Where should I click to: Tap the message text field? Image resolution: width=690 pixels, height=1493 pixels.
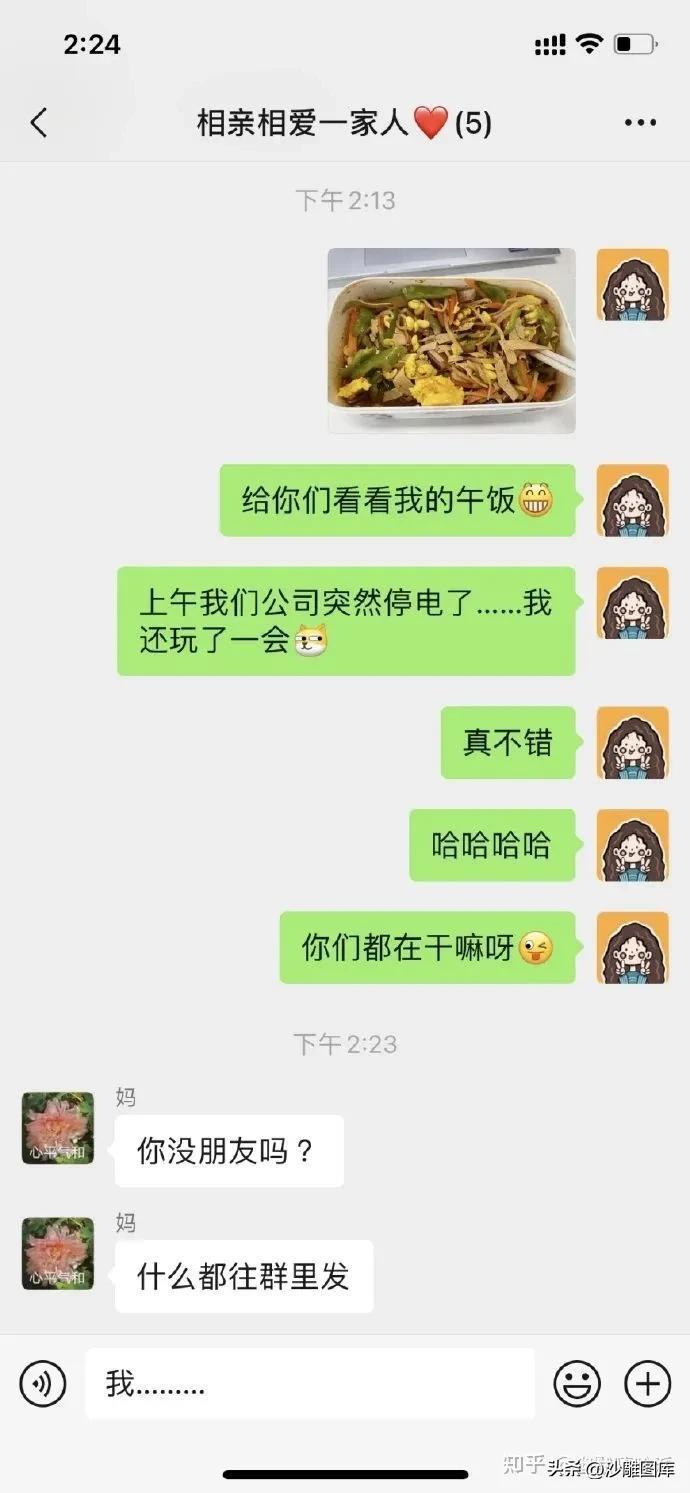pos(310,1384)
